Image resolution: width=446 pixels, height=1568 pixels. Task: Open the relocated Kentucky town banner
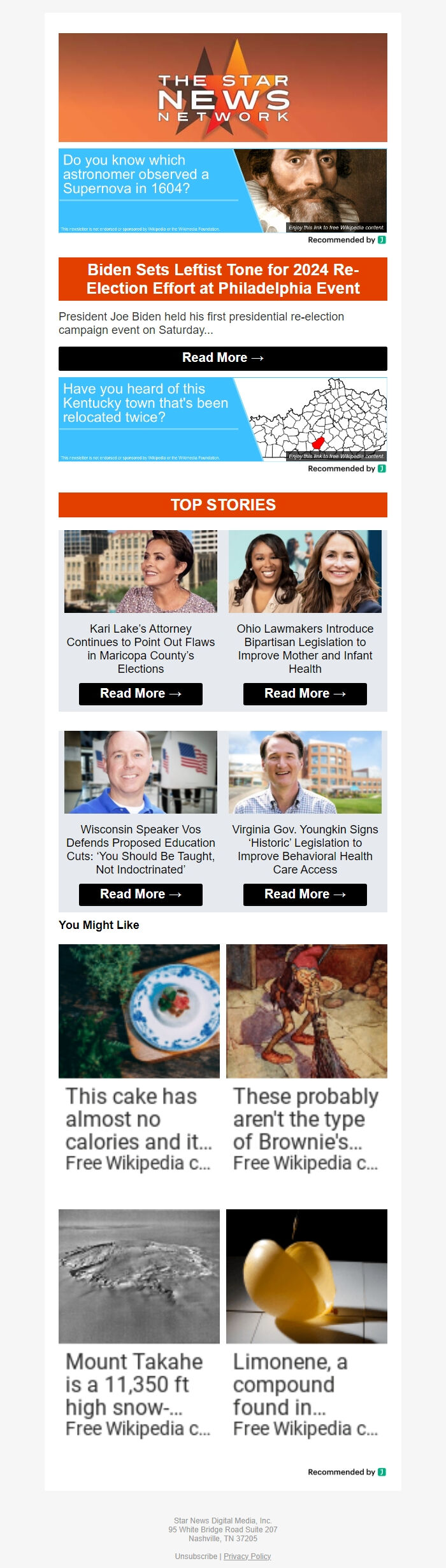(222, 419)
